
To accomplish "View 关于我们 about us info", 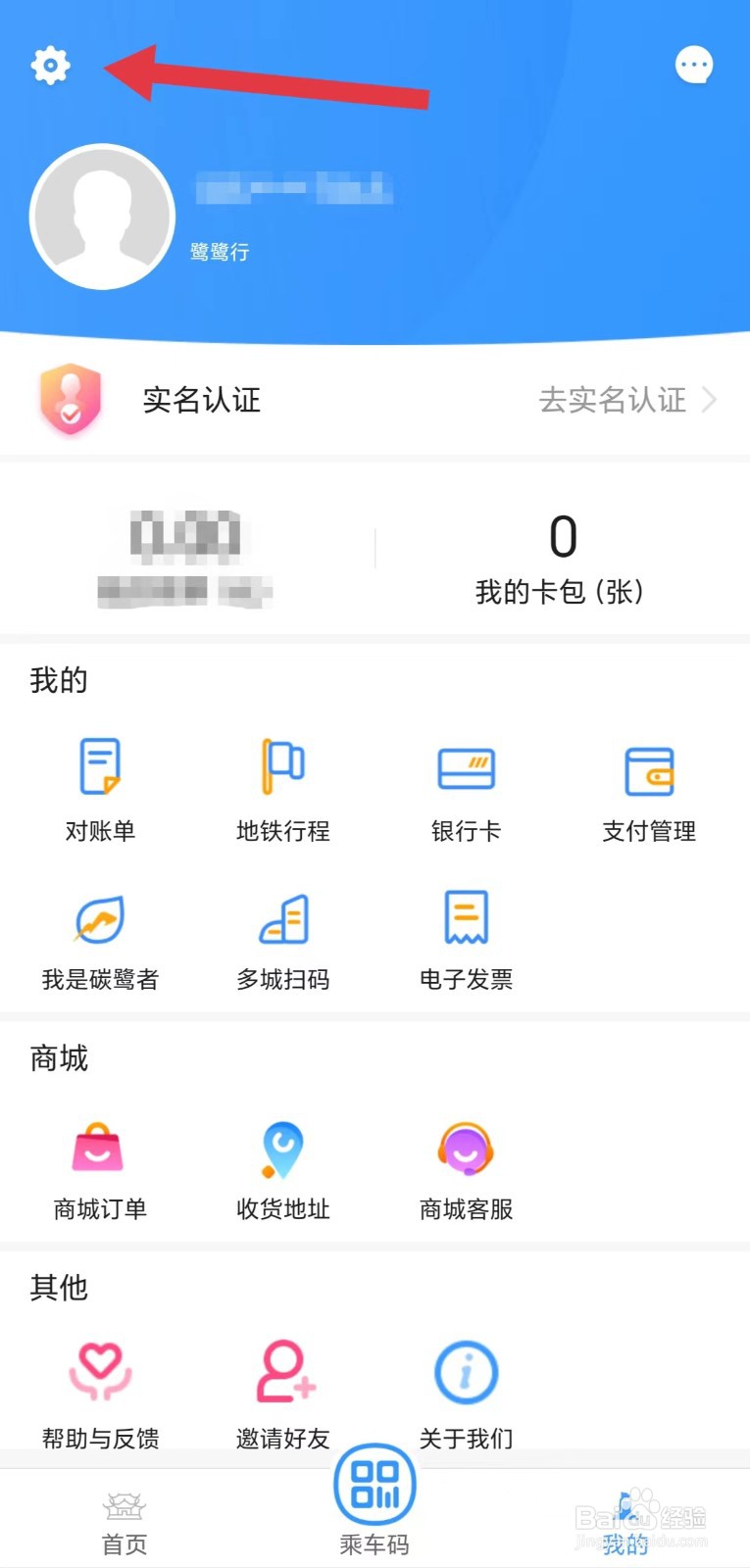I will click(x=466, y=1387).
